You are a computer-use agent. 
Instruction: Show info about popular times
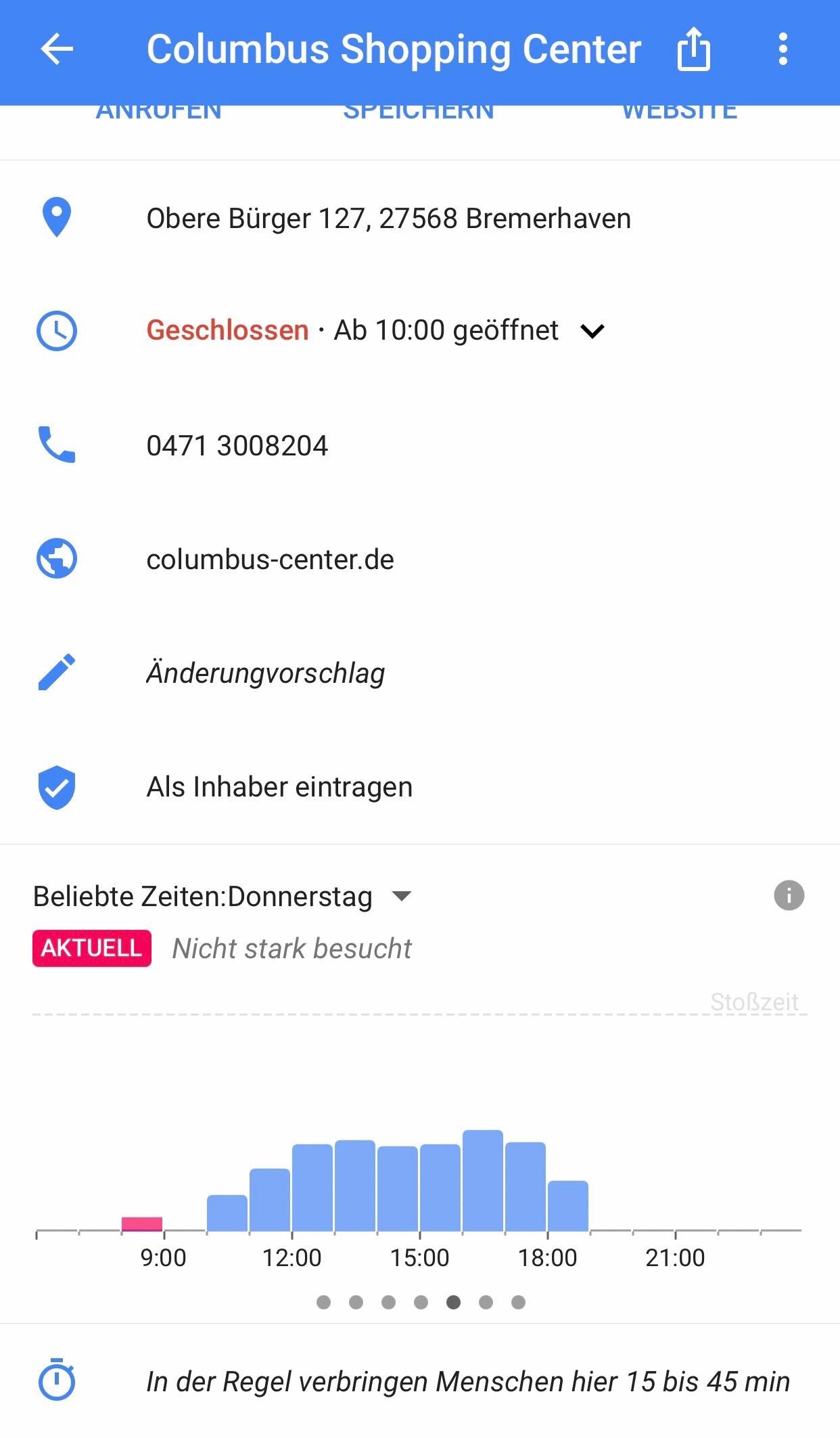789,896
